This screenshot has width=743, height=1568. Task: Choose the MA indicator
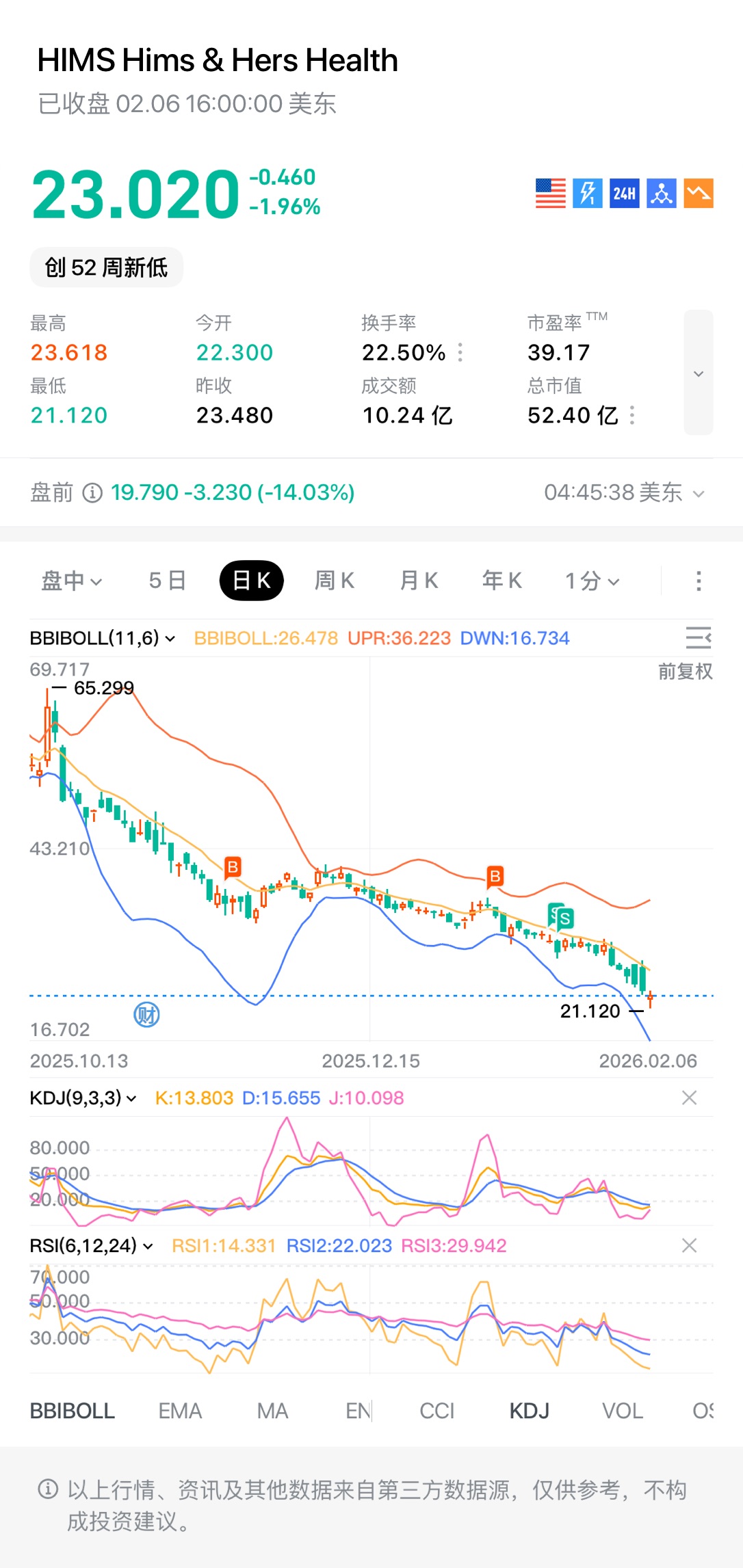pos(272,1411)
